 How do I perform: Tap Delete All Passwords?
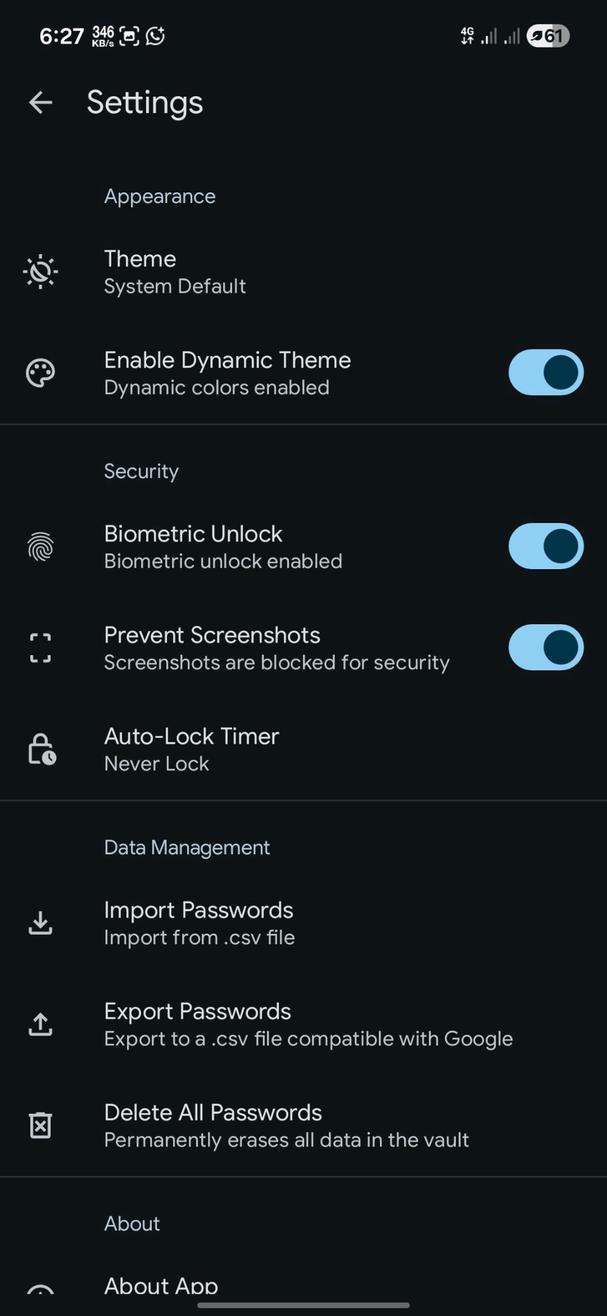coord(212,1125)
